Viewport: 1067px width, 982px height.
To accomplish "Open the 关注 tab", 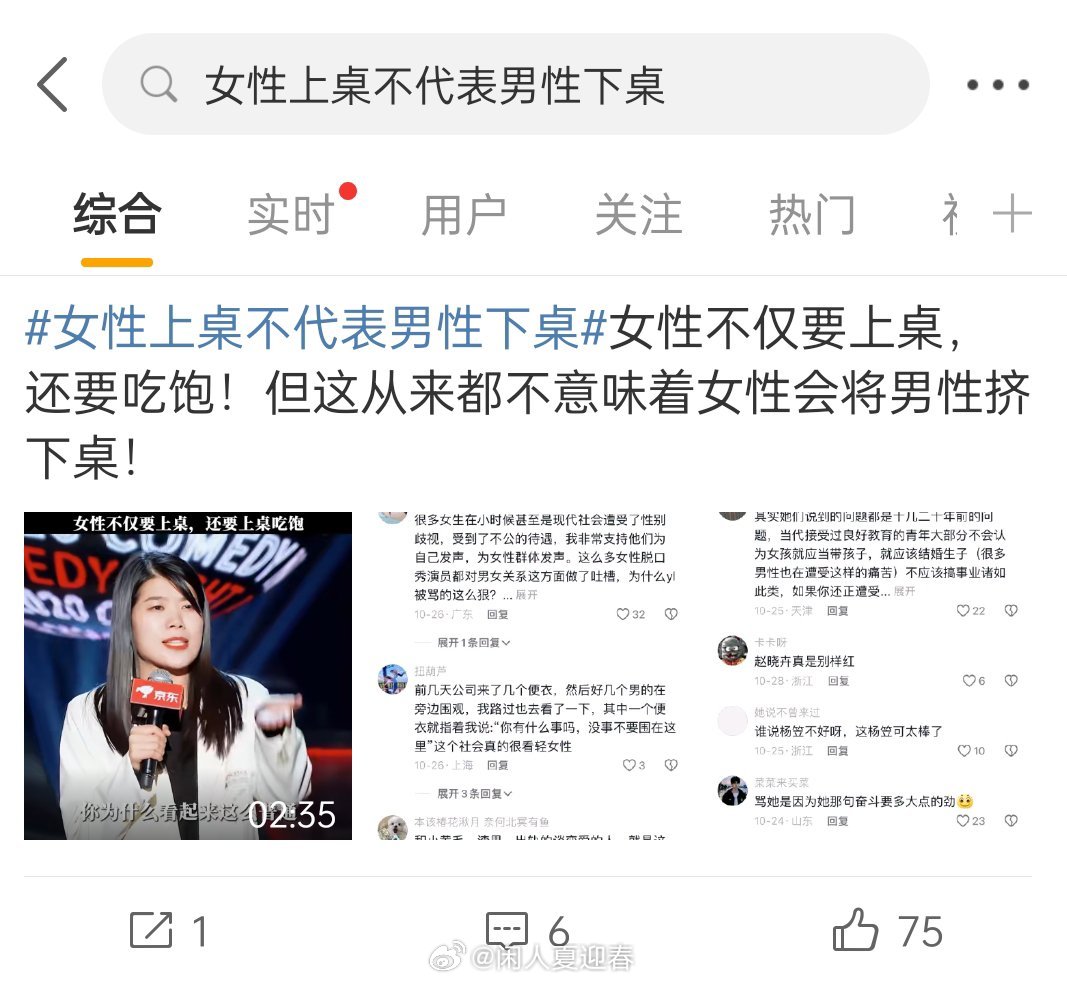I will point(638,215).
